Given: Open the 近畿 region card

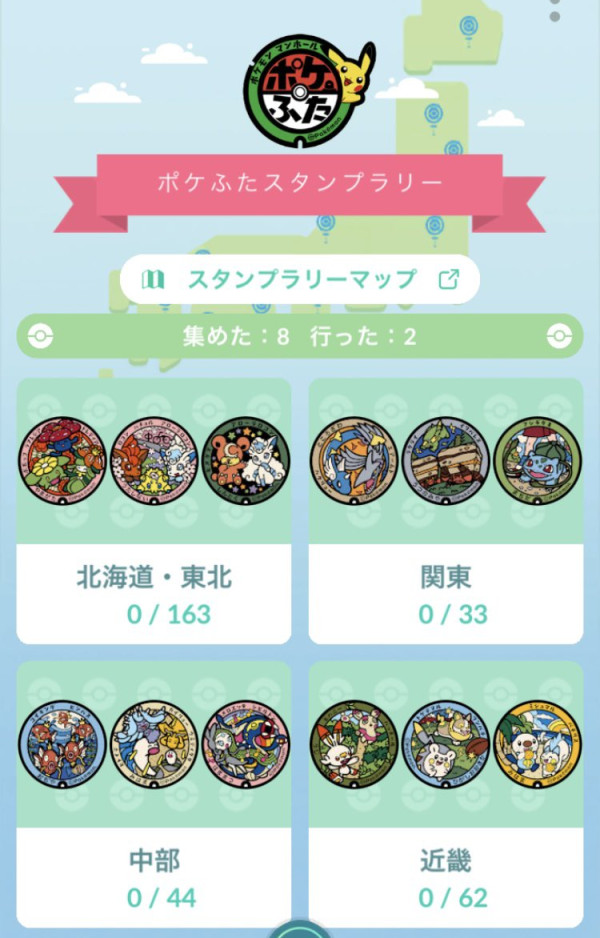Looking at the screenshot, I should (x=446, y=795).
